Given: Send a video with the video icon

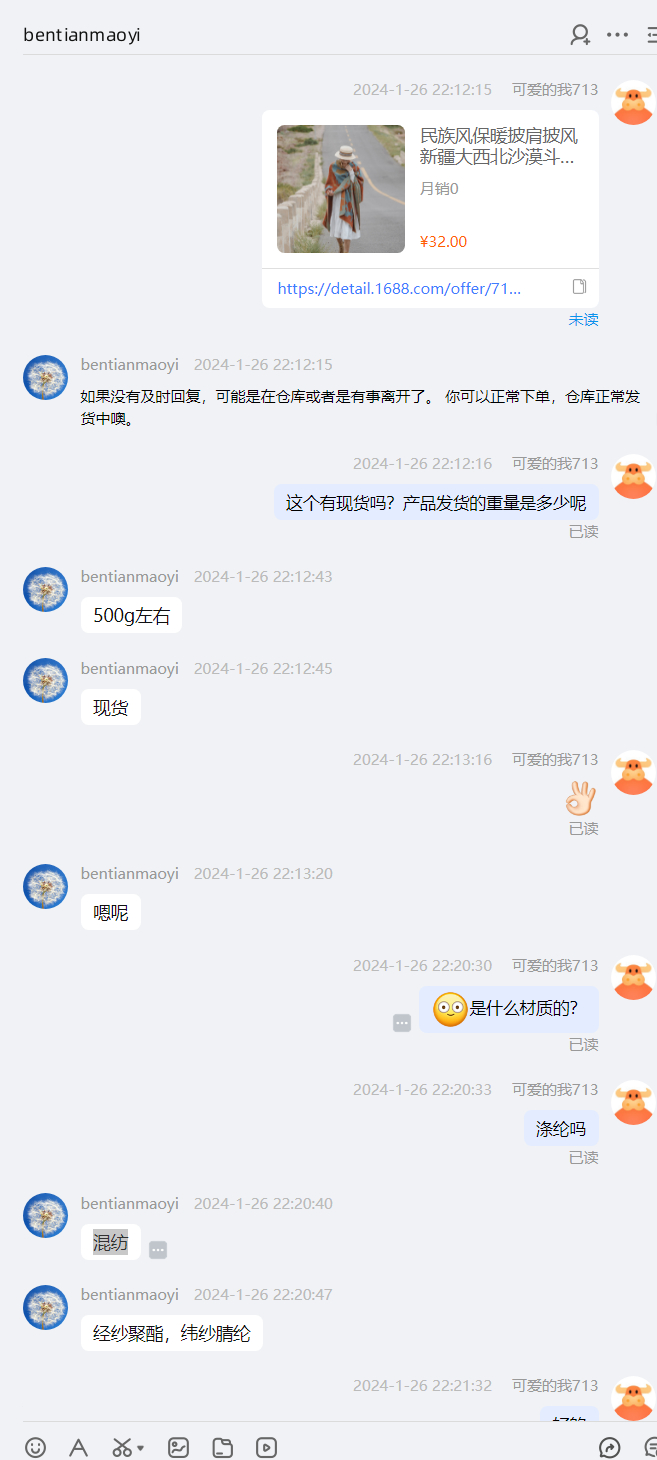Looking at the screenshot, I should [x=266, y=1447].
